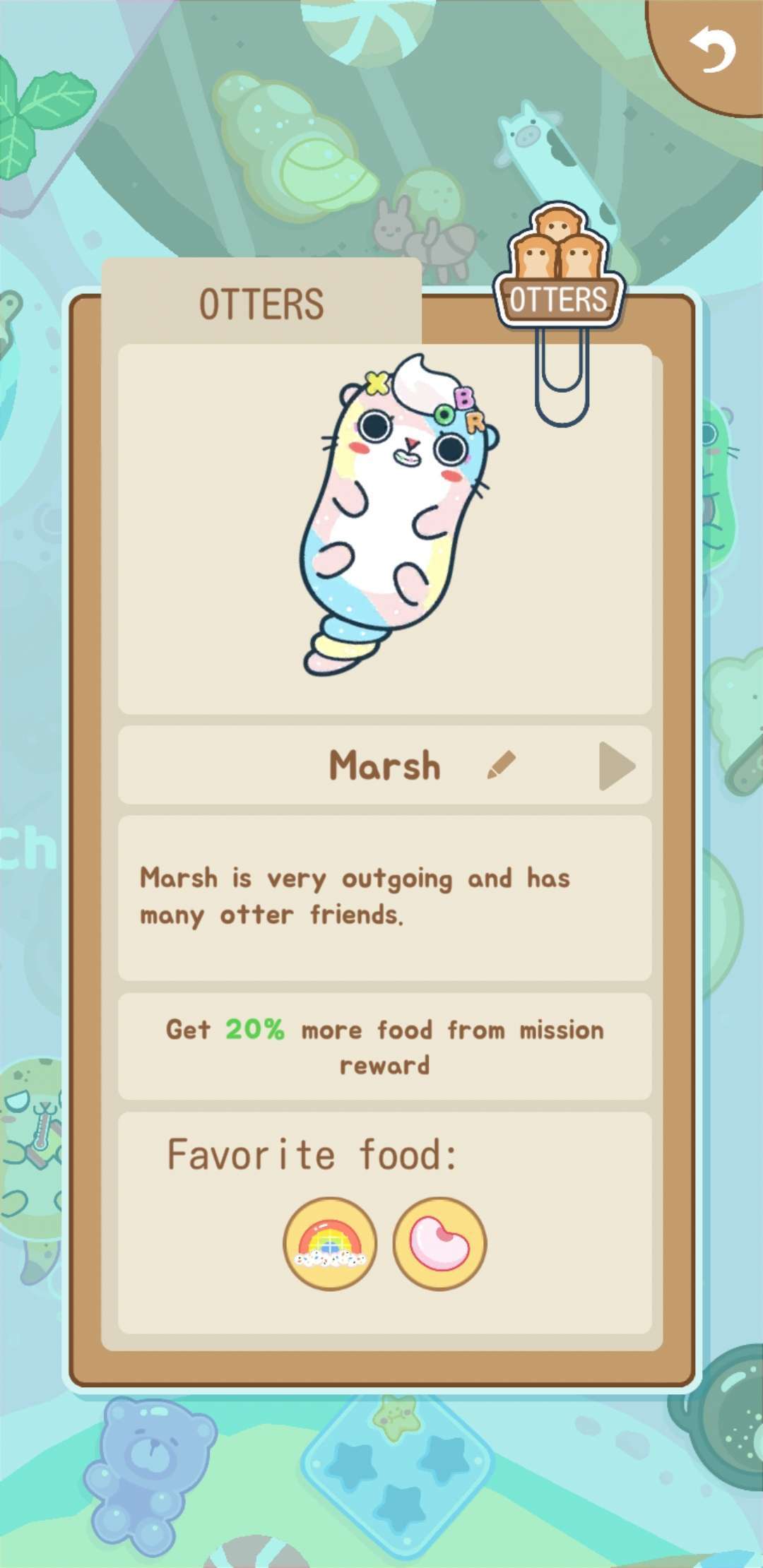Edit Marsh's name with the pencil icon
This screenshot has height=1568, width=763.
tap(501, 765)
